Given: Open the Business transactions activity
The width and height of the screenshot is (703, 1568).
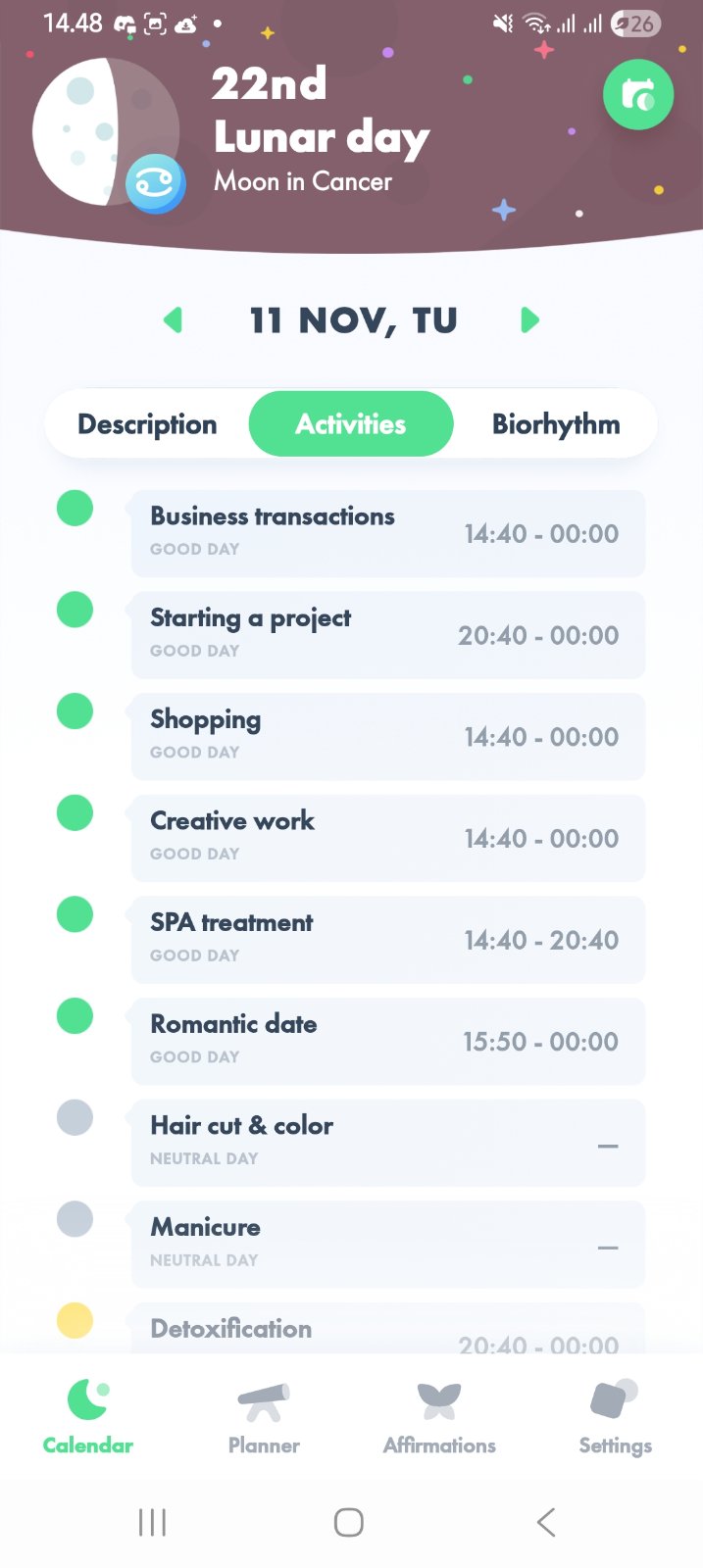Looking at the screenshot, I should coord(387,533).
